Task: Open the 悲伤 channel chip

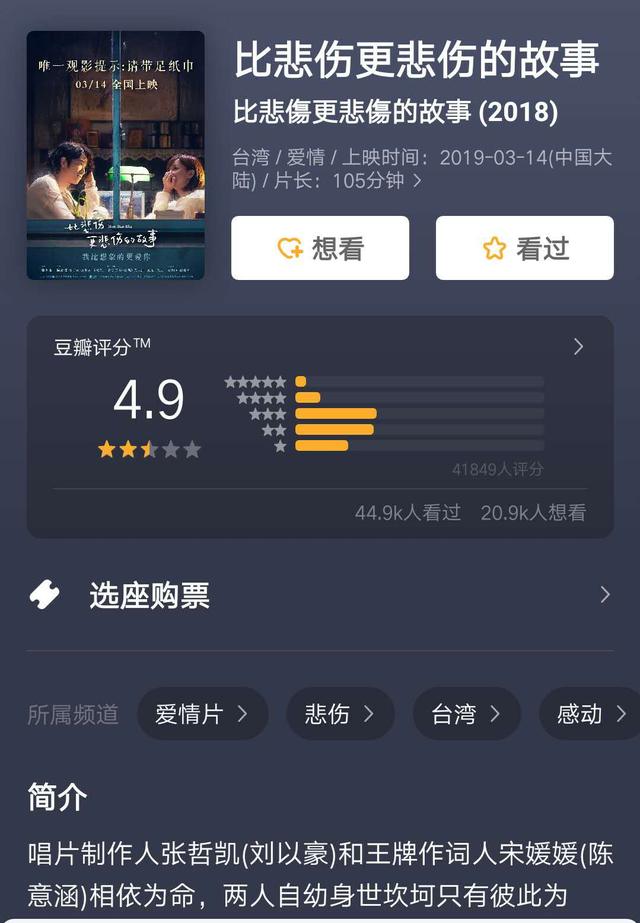Action: click(340, 714)
